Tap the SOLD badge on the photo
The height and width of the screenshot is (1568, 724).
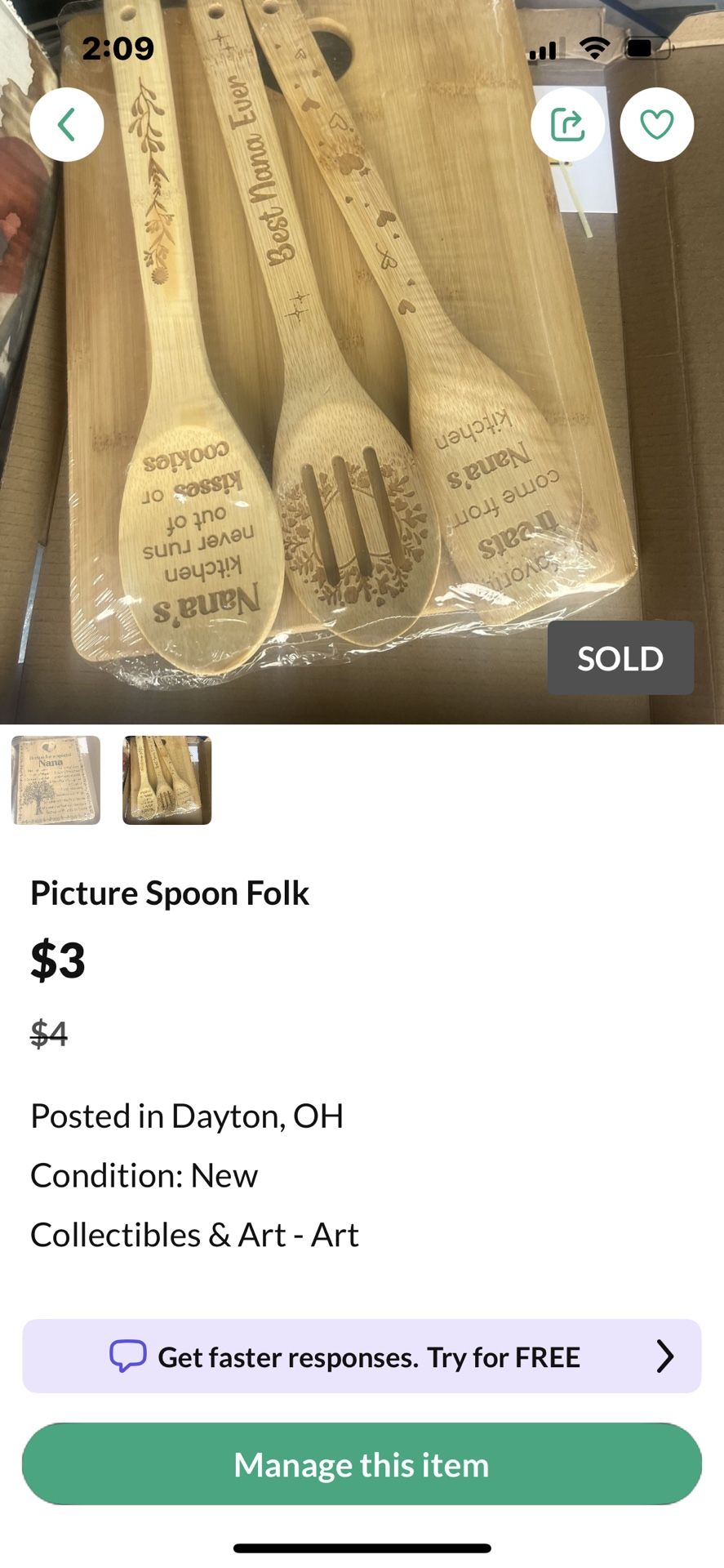(620, 657)
